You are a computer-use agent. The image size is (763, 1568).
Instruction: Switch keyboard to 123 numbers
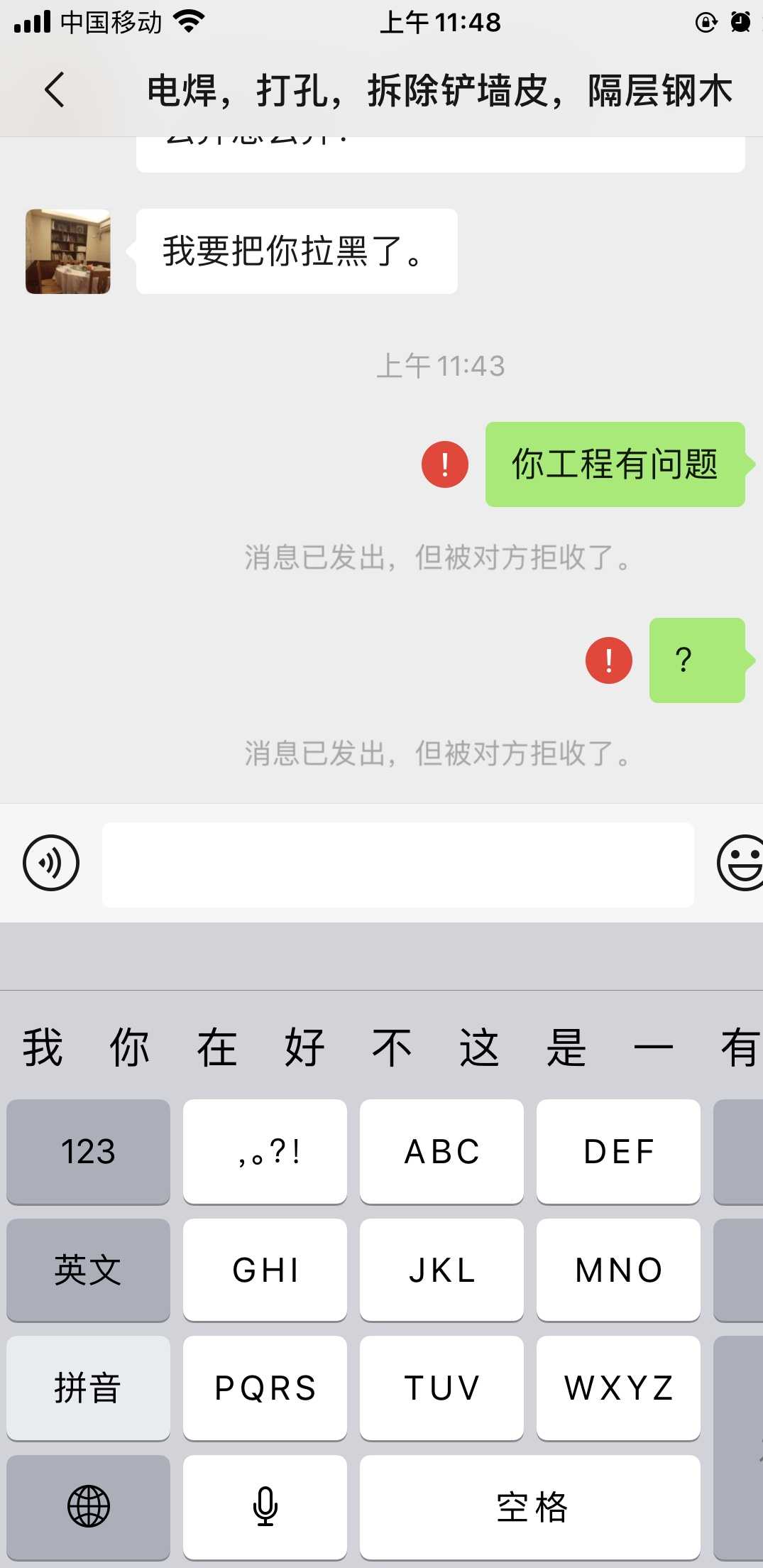[x=88, y=1151]
